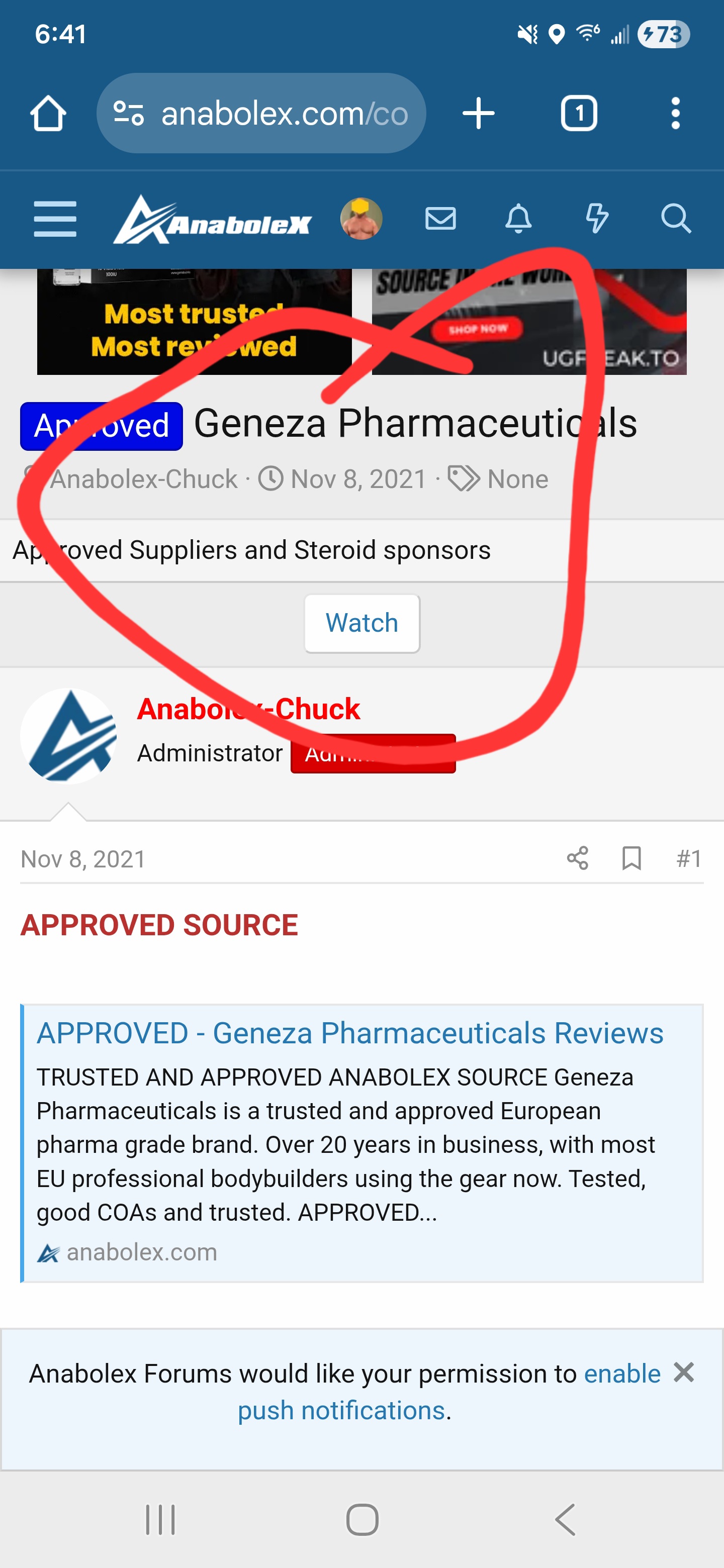The height and width of the screenshot is (1568, 724).
Task: Open the browser overflow menu
Action: pos(675,113)
